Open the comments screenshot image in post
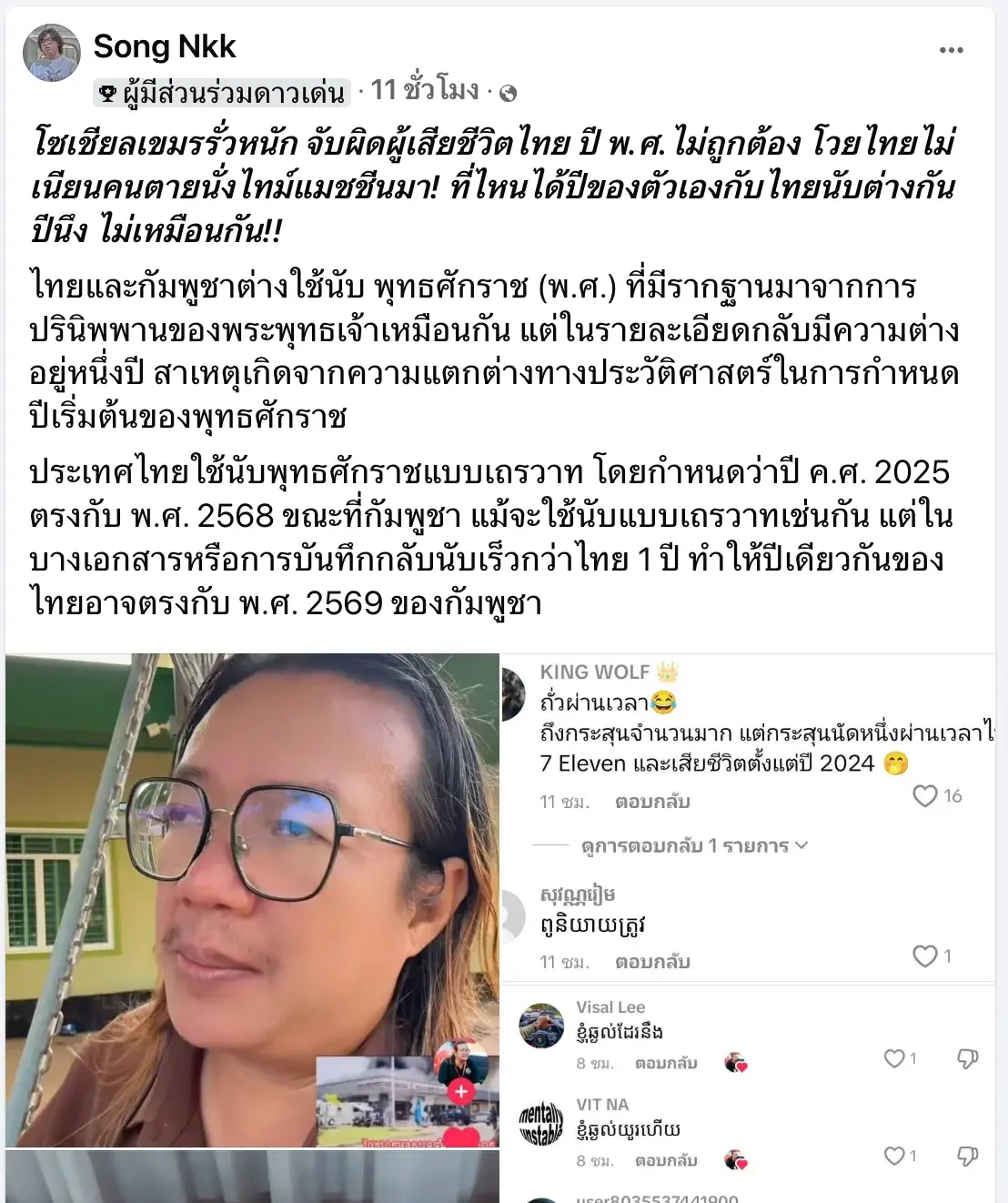The image size is (1008, 1203). click(x=748, y=926)
